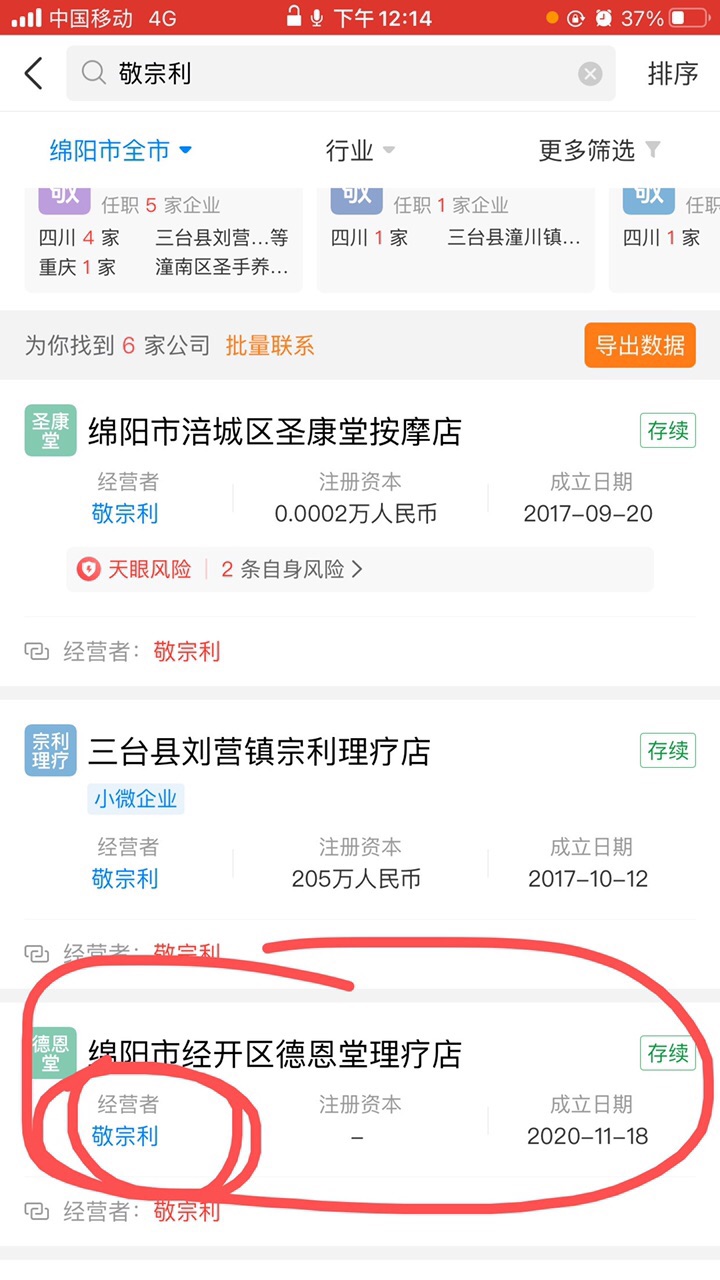Open the 排序 sort options
Viewport: 720px width, 1280px height.
672,73
